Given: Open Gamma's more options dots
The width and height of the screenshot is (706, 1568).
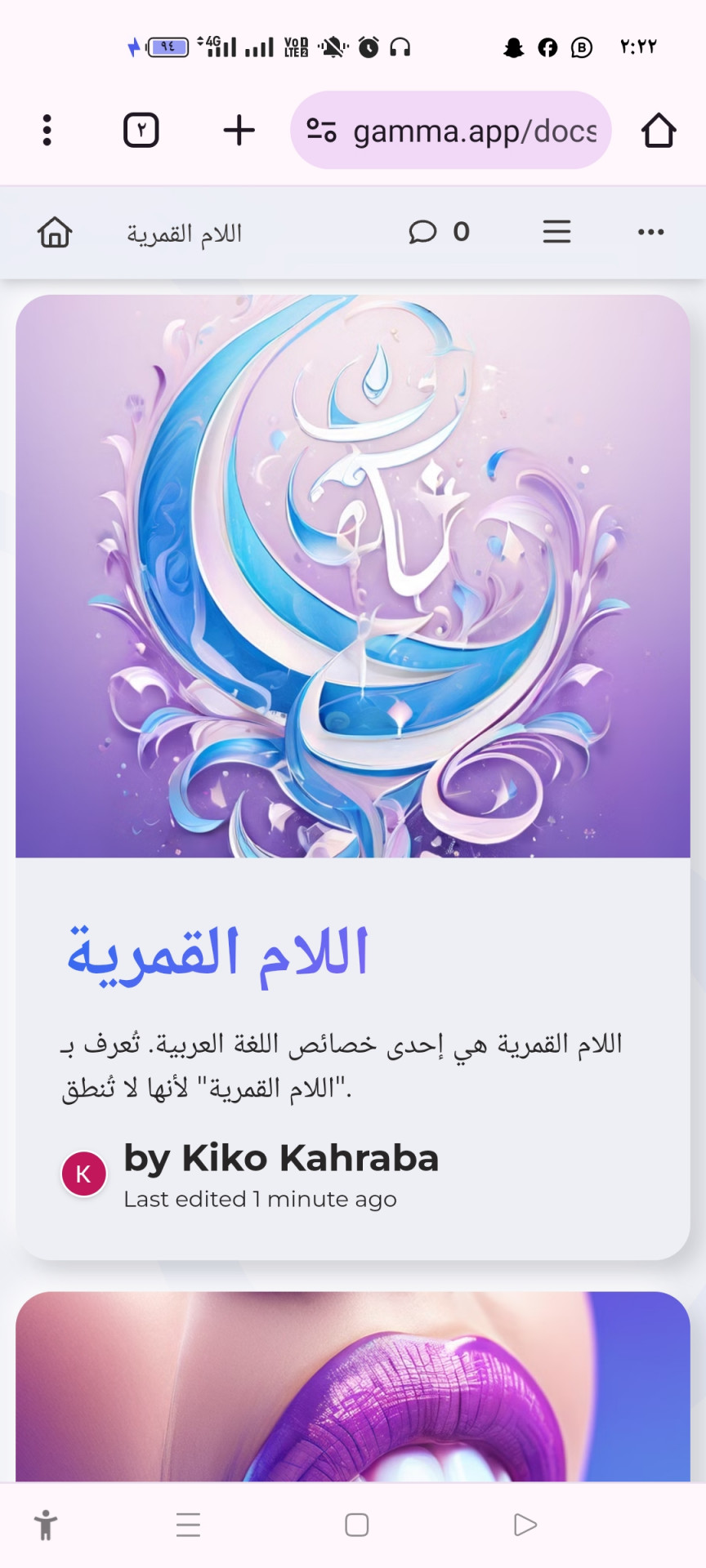Looking at the screenshot, I should [650, 233].
